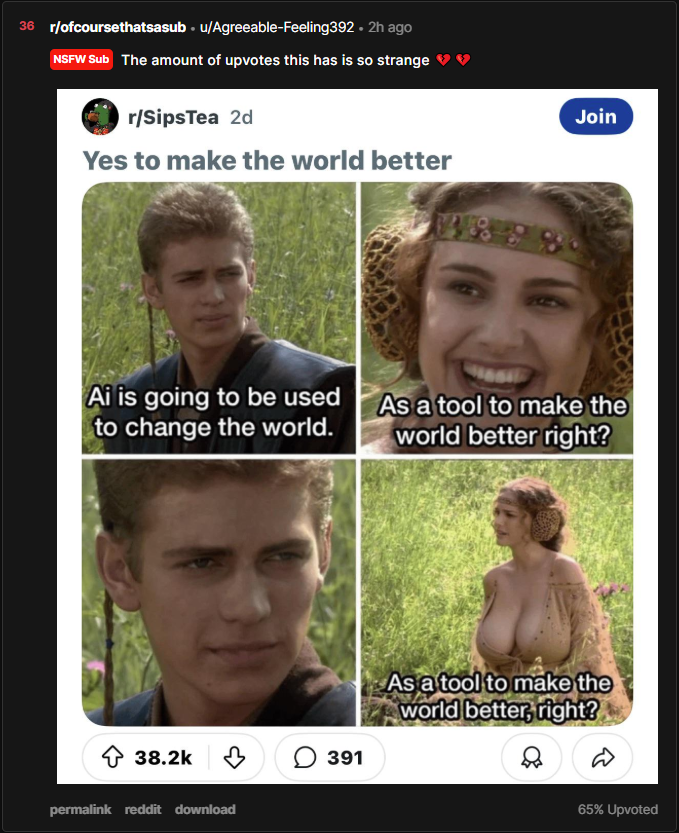The image size is (679, 833).
Task: Open the post's meme image
Action: 357,436
